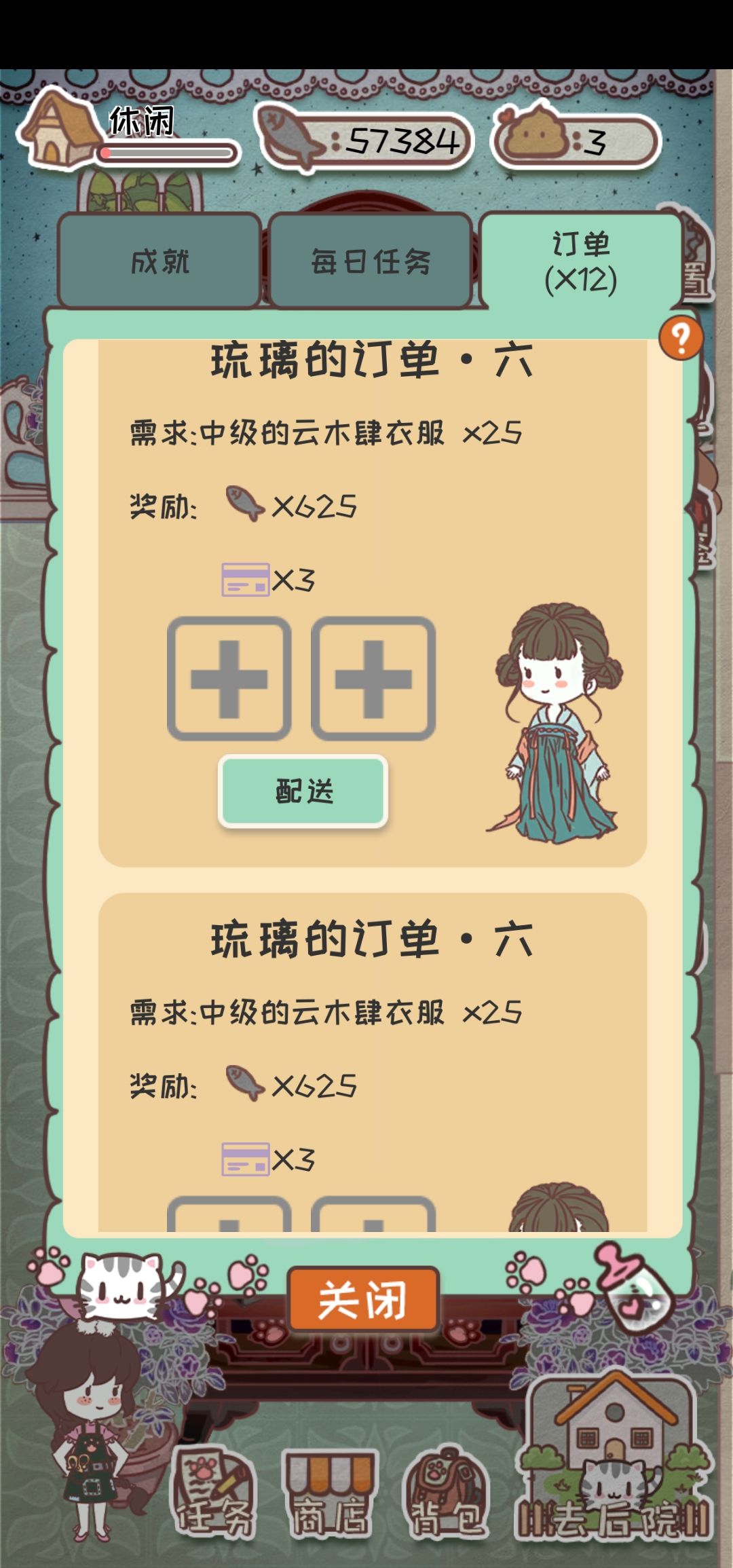
Task: Tap the house icon in top-left corner
Action: click(58, 129)
